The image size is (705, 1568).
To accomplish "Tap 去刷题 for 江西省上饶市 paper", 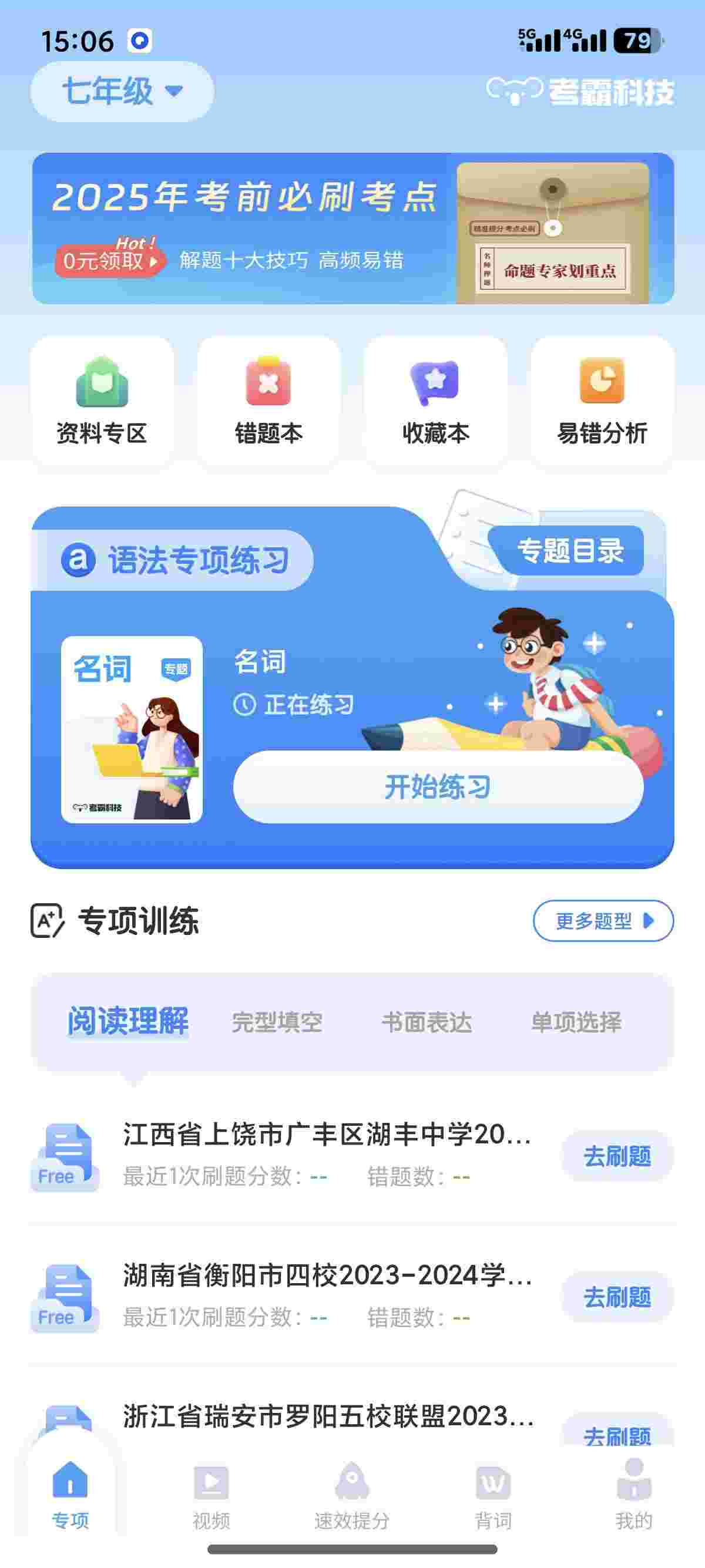I will tap(617, 1156).
